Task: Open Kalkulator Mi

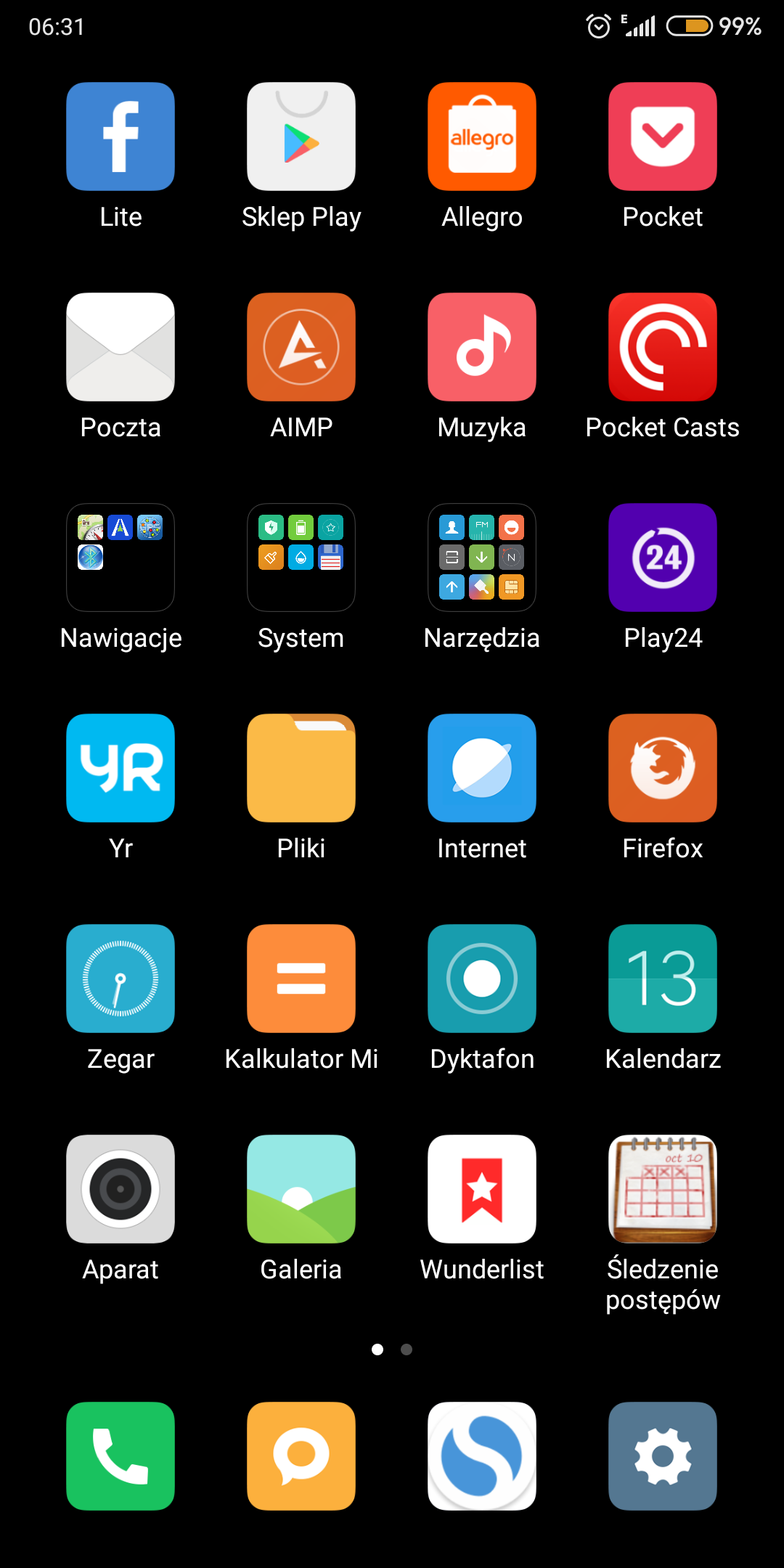Action: (x=301, y=979)
